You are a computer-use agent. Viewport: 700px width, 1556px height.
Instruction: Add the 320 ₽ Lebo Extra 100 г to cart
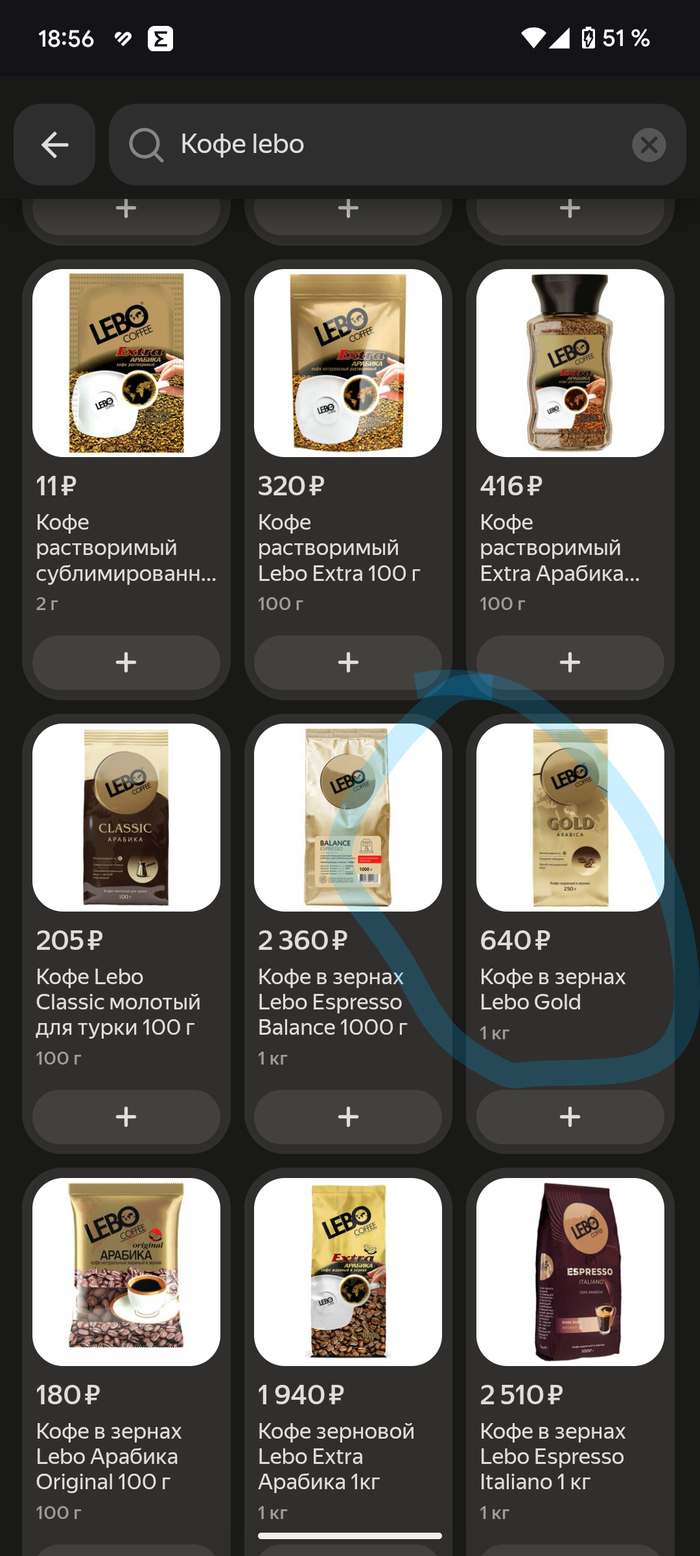click(x=348, y=662)
